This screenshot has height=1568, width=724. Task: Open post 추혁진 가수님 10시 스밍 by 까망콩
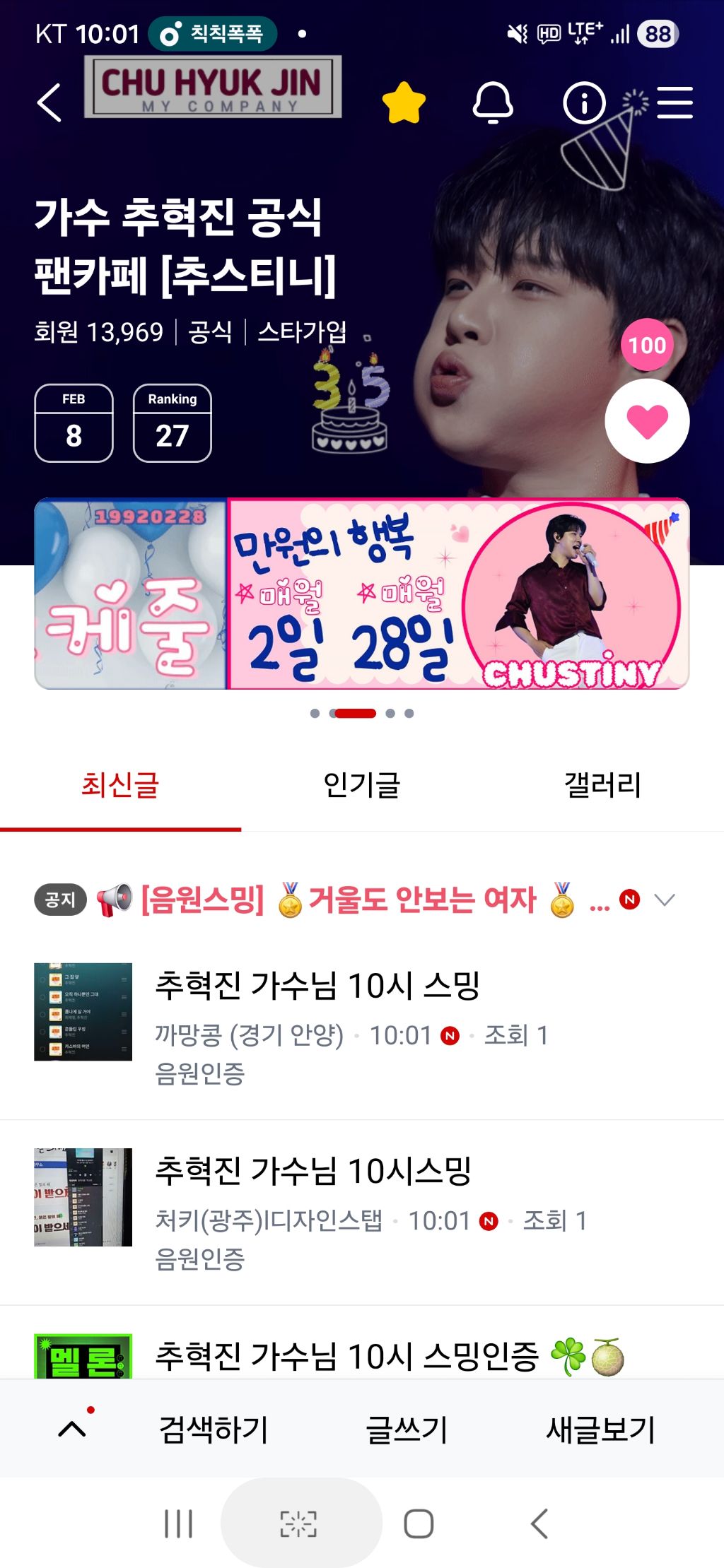pyautogui.click(x=318, y=985)
